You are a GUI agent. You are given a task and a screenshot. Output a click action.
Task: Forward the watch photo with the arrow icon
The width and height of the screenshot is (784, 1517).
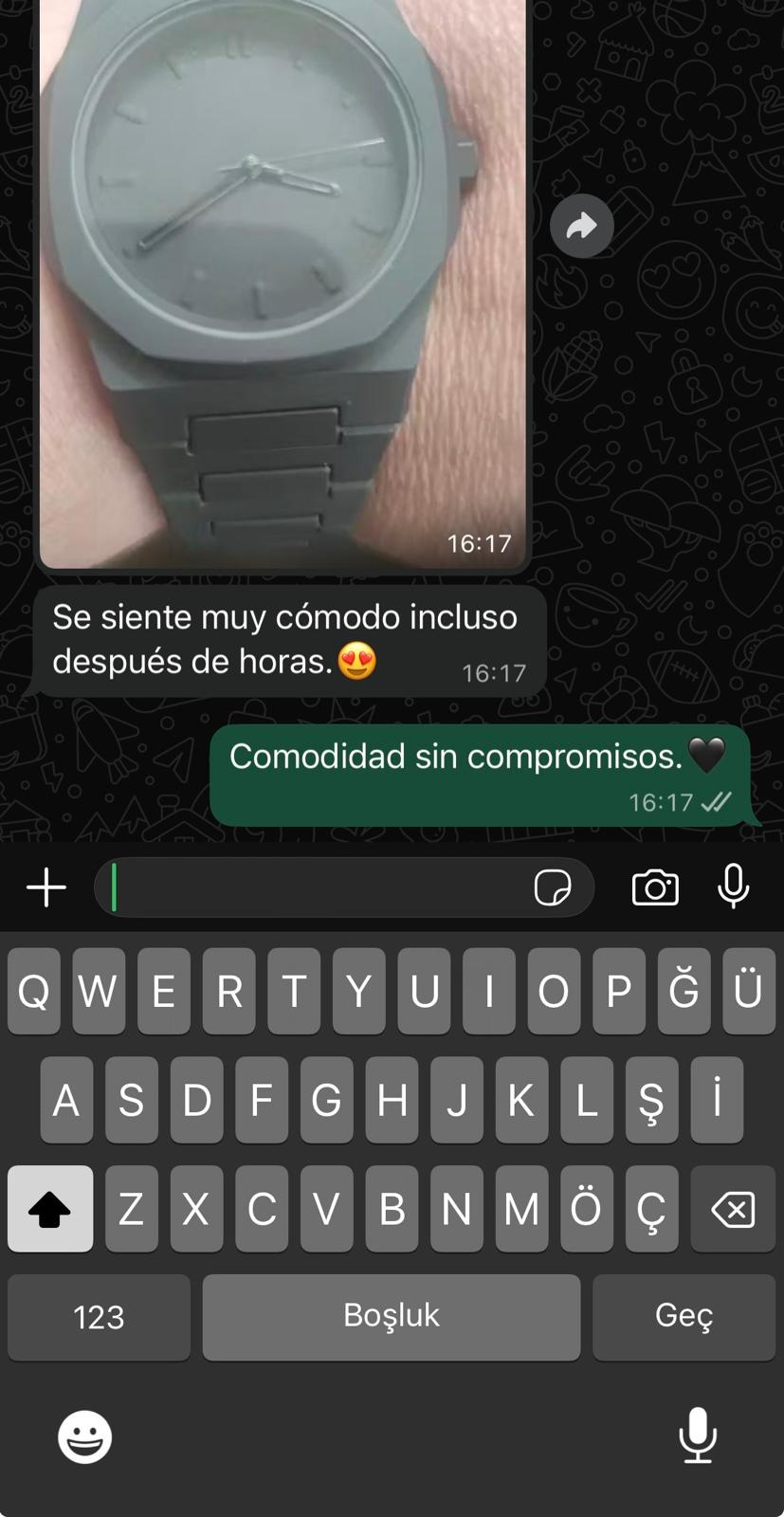point(581,226)
